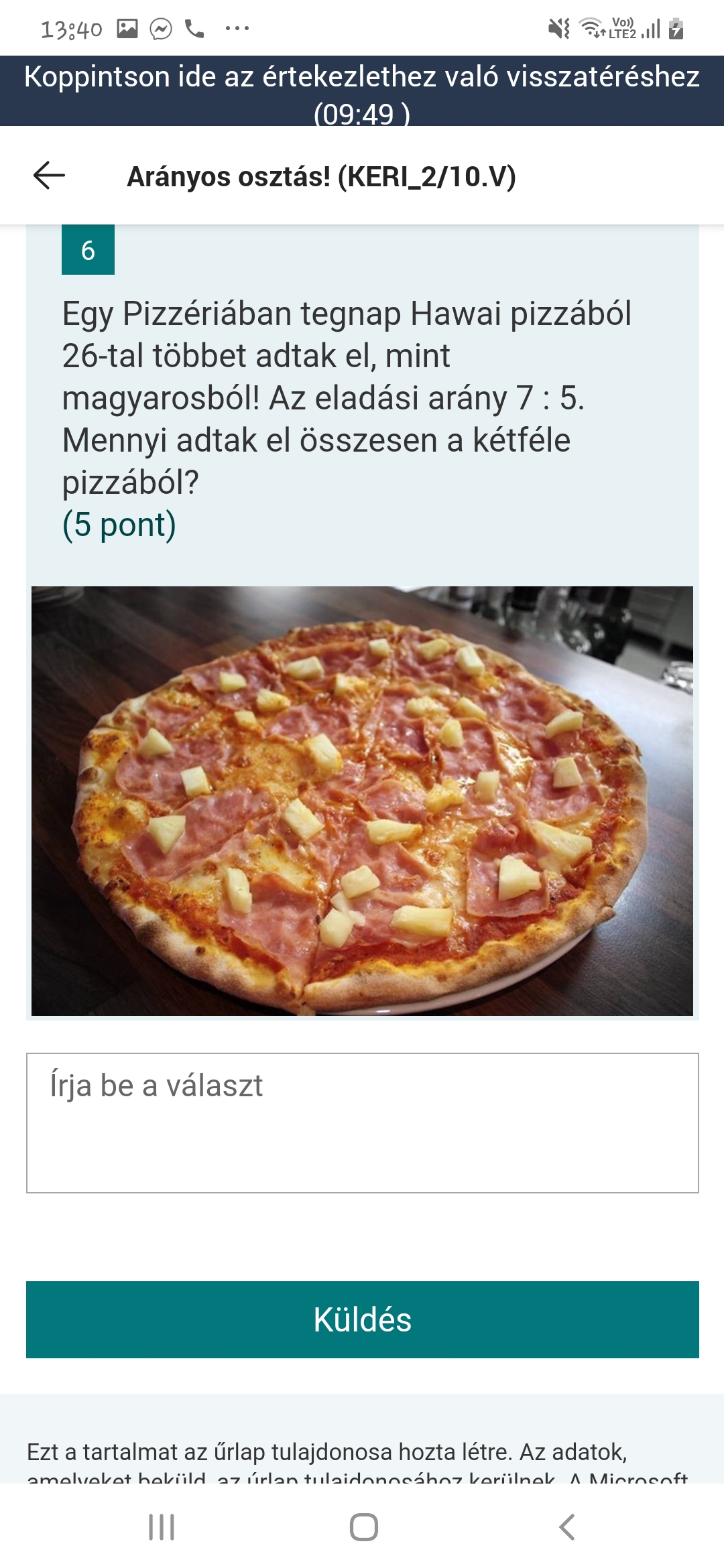Return to the meeting via the top banner
Viewport: 724px width, 1568px height.
click(x=362, y=92)
